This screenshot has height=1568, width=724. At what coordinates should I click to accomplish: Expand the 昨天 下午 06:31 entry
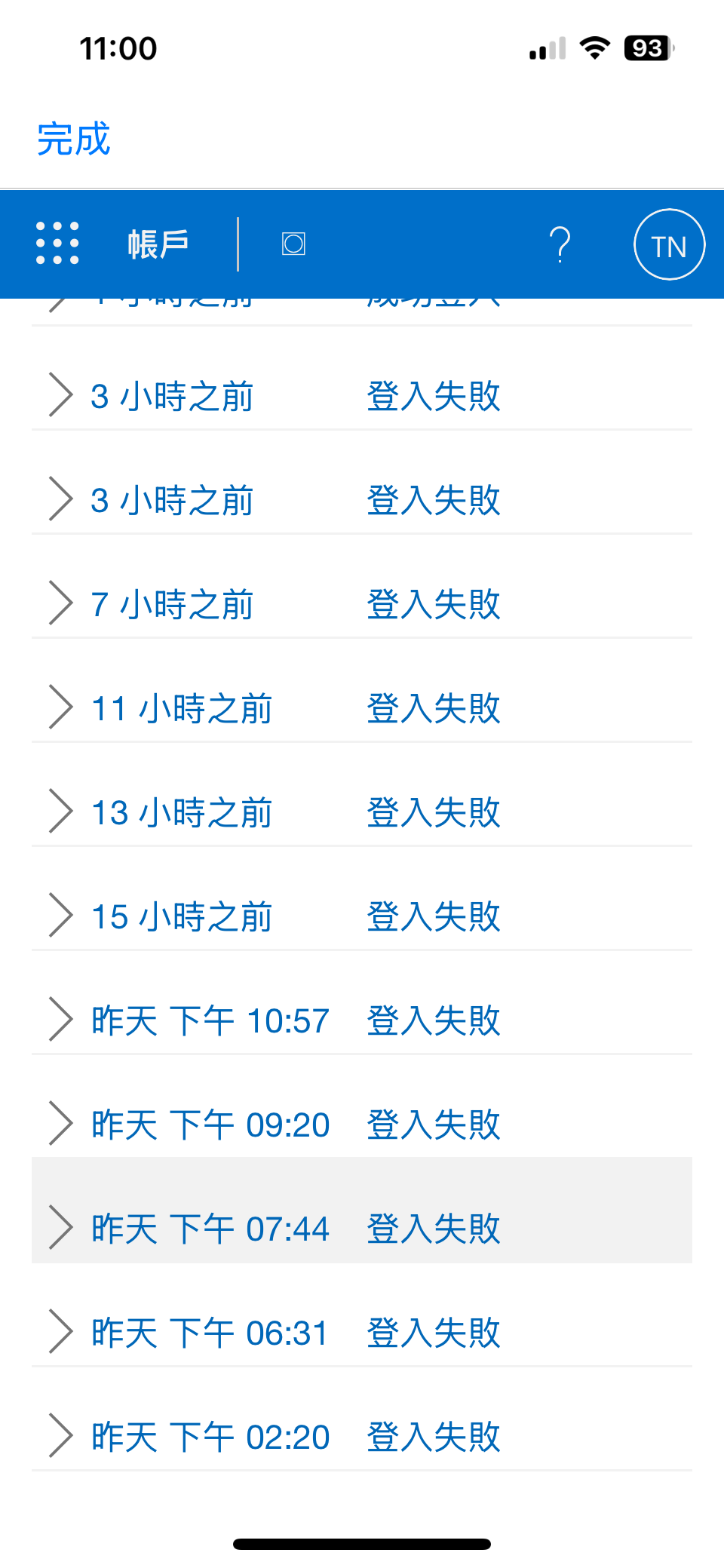(362, 1333)
